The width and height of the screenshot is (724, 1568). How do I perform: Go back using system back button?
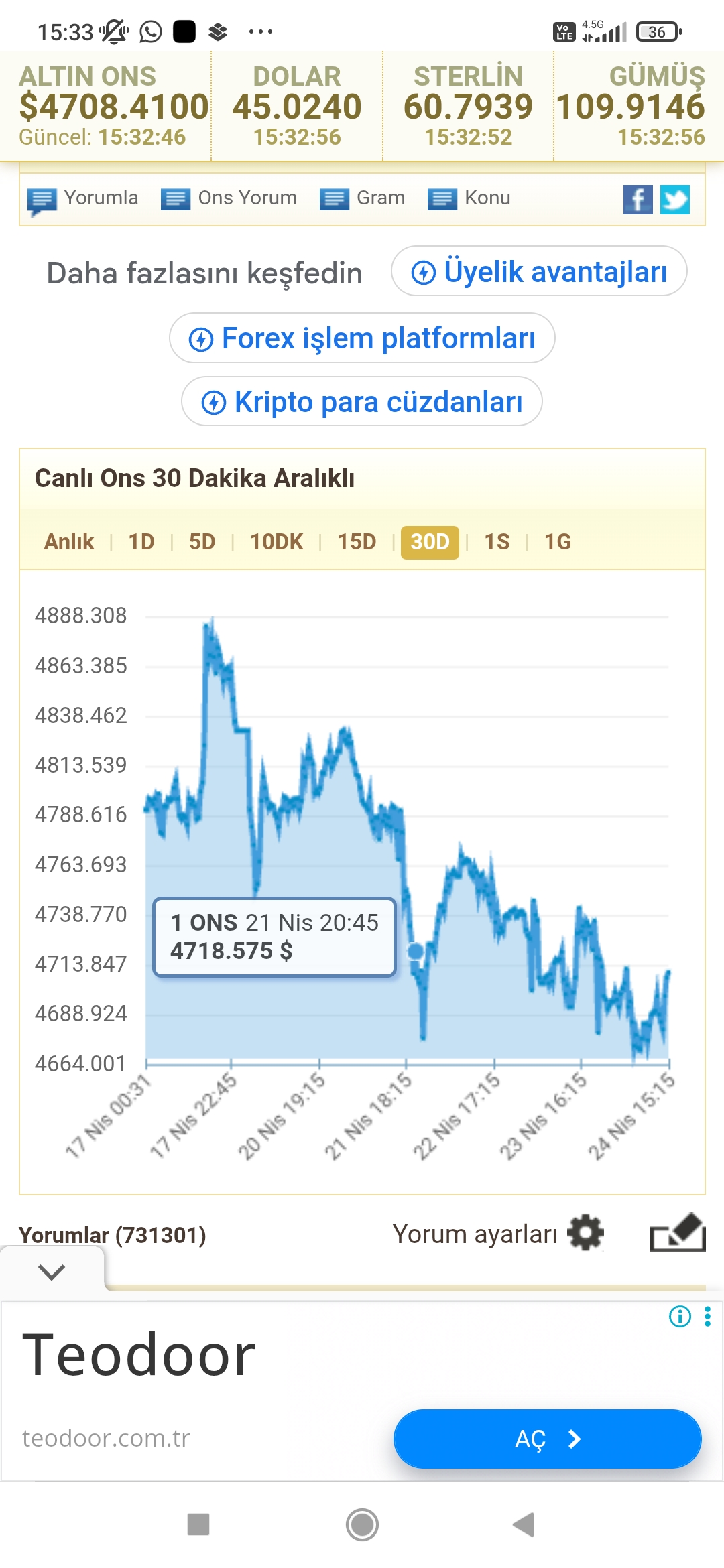(x=524, y=1524)
